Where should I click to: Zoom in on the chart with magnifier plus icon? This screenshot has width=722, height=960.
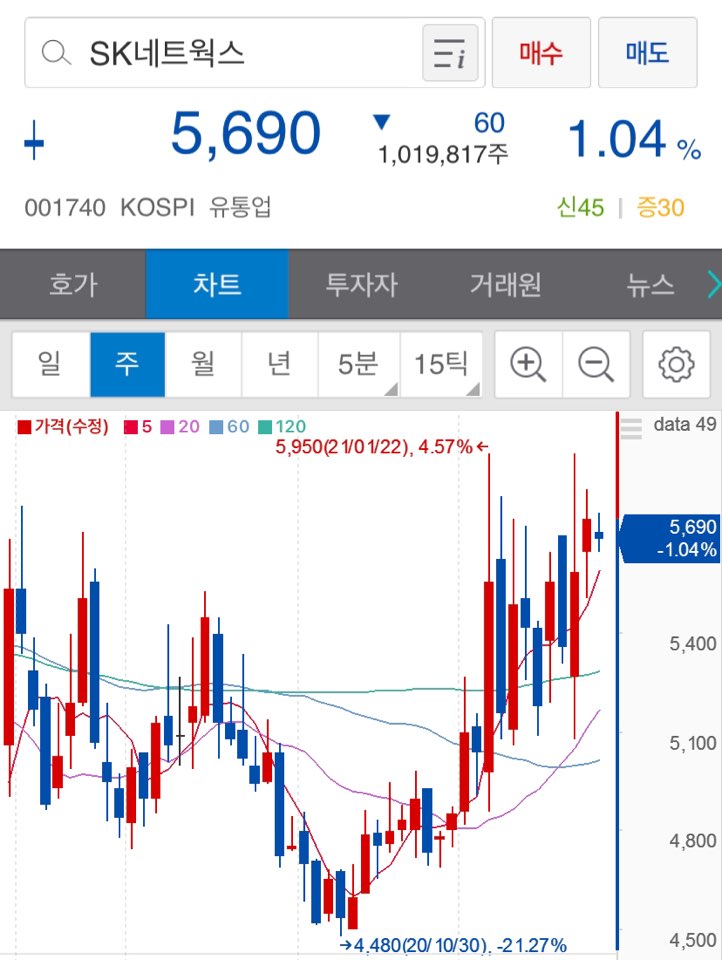coord(528,364)
